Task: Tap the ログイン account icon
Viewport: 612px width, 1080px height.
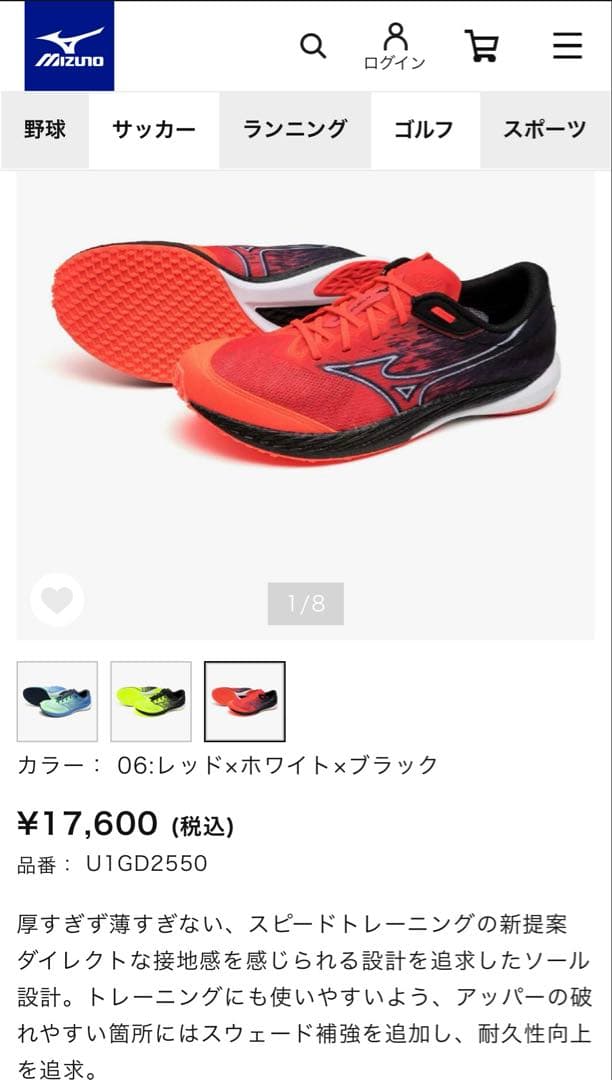Action: (395, 46)
